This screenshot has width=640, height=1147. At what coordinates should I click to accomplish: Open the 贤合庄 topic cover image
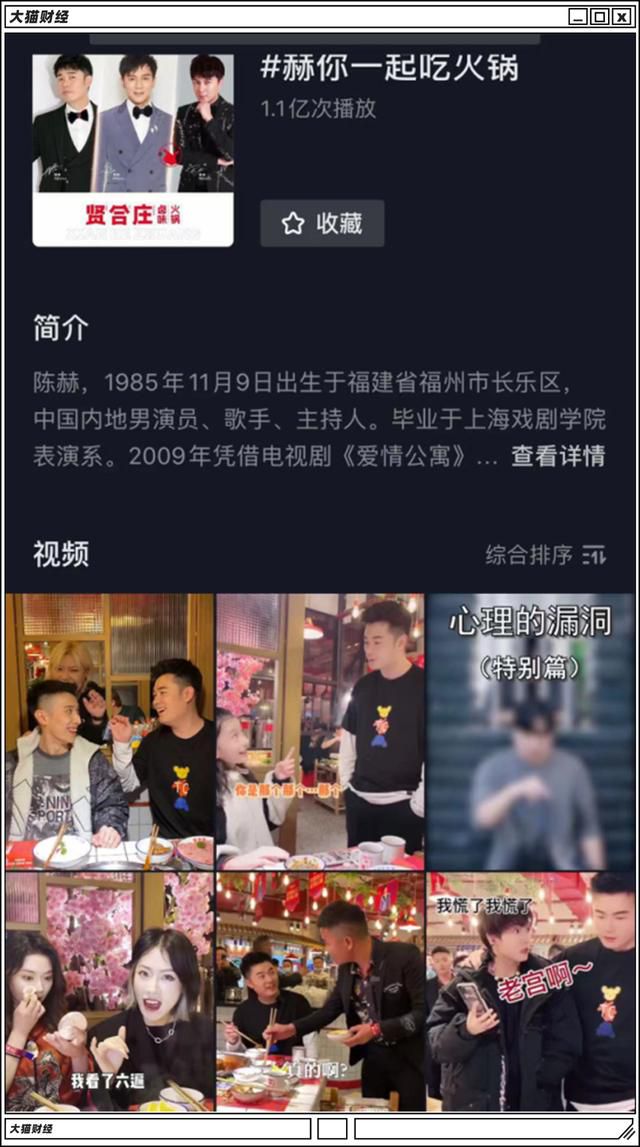(x=133, y=150)
